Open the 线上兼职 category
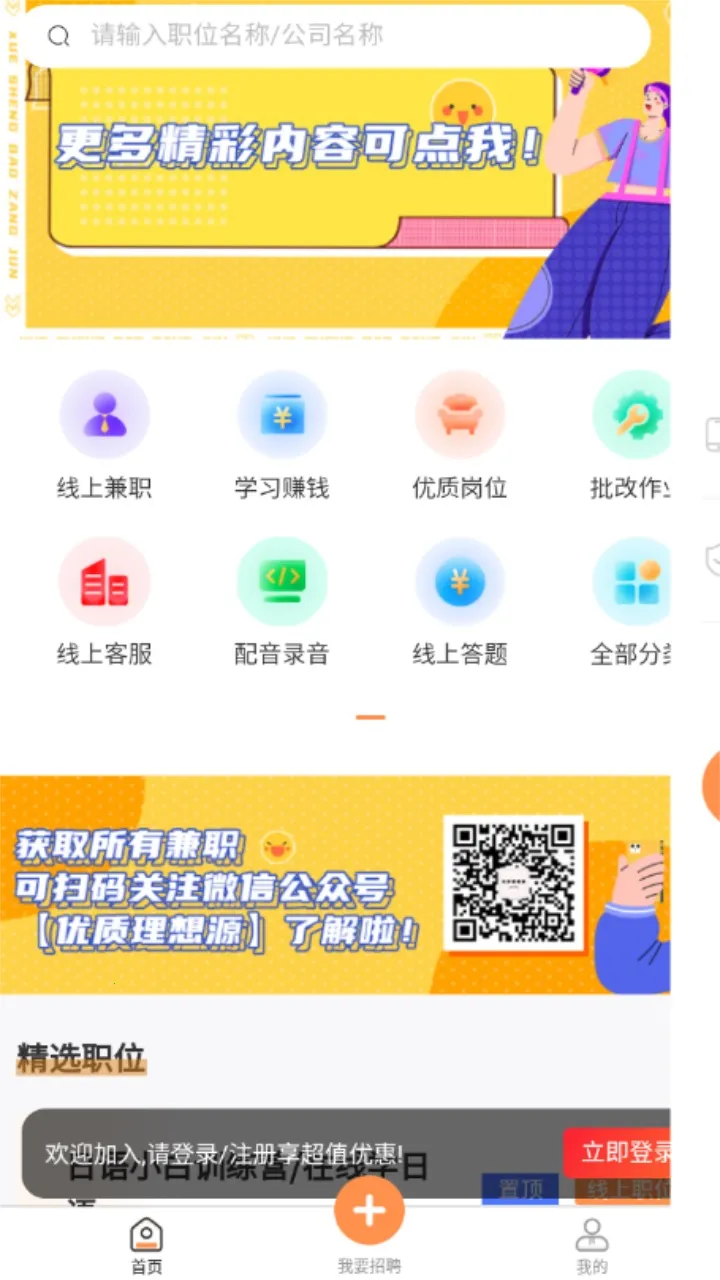720x1280 pixels. [105, 435]
